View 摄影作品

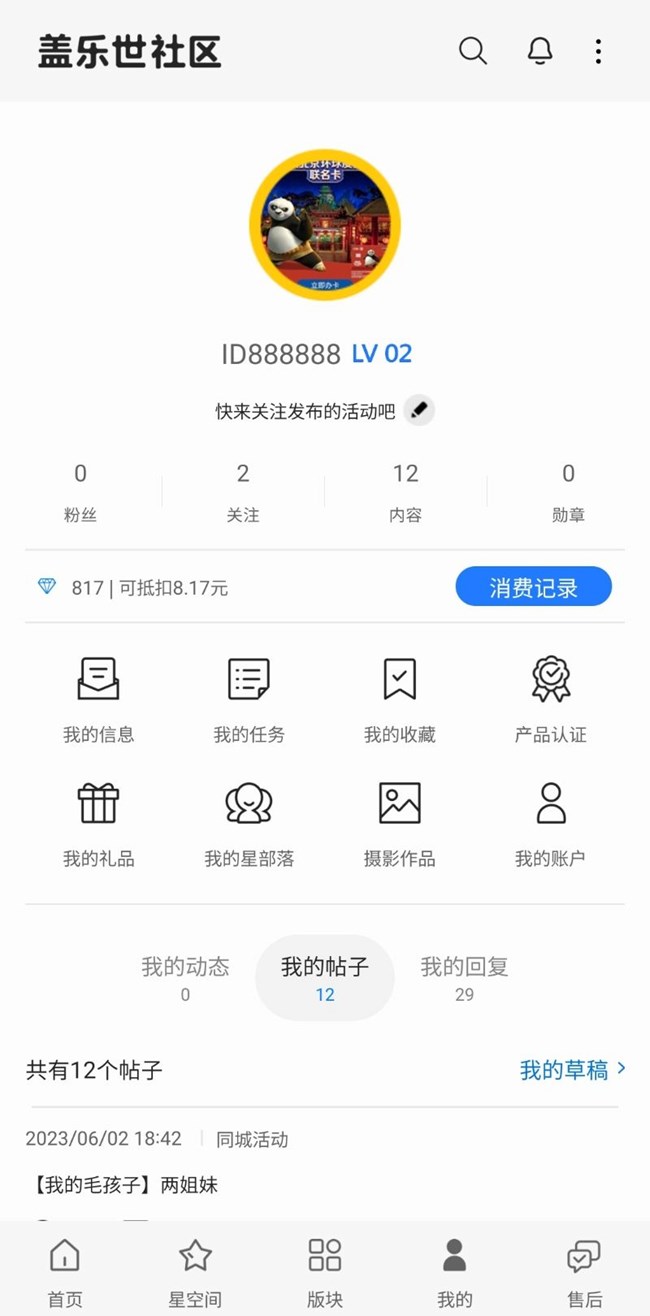(x=400, y=823)
